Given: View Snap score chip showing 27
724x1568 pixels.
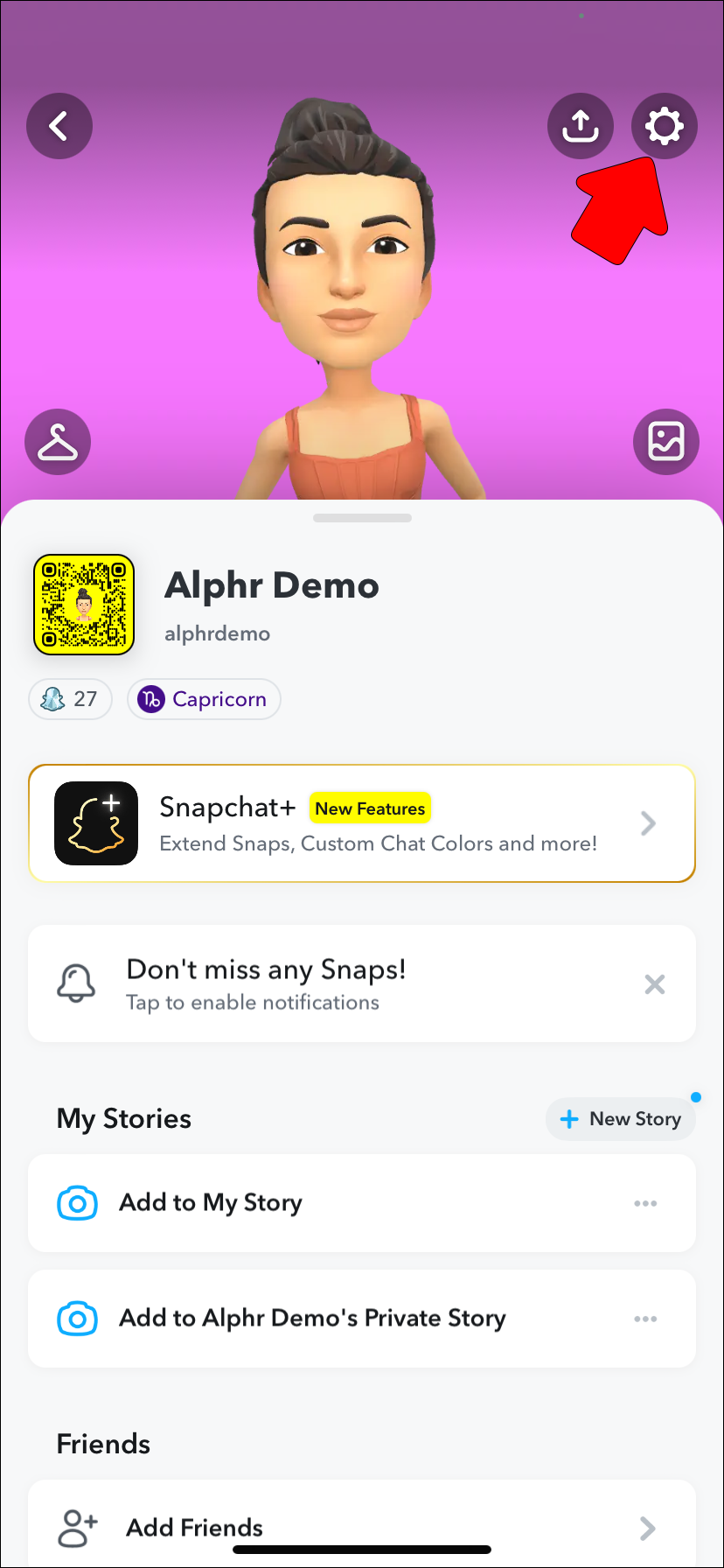Looking at the screenshot, I should click(71, 699).
